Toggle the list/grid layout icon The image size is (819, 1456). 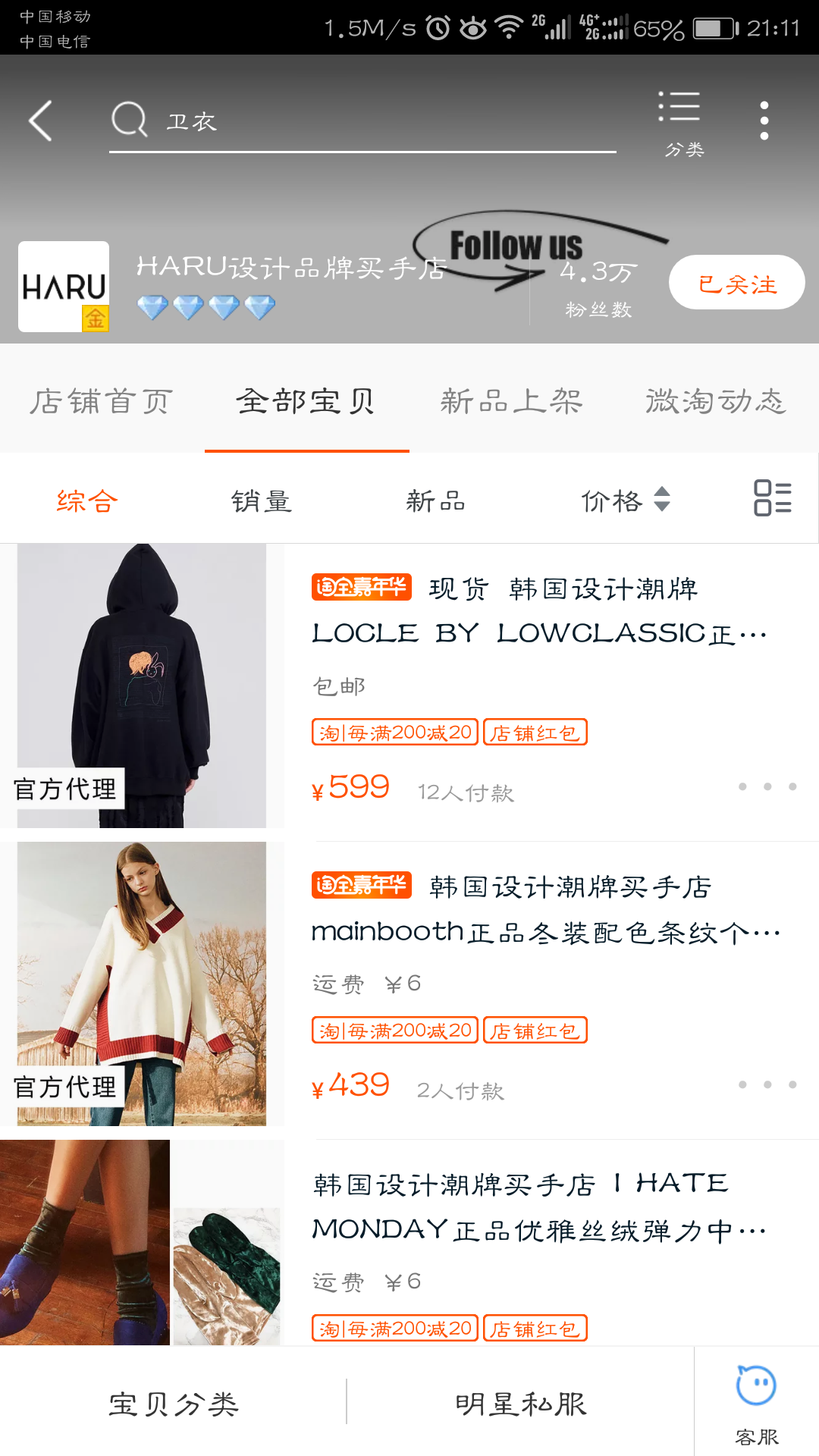(773, 498)
